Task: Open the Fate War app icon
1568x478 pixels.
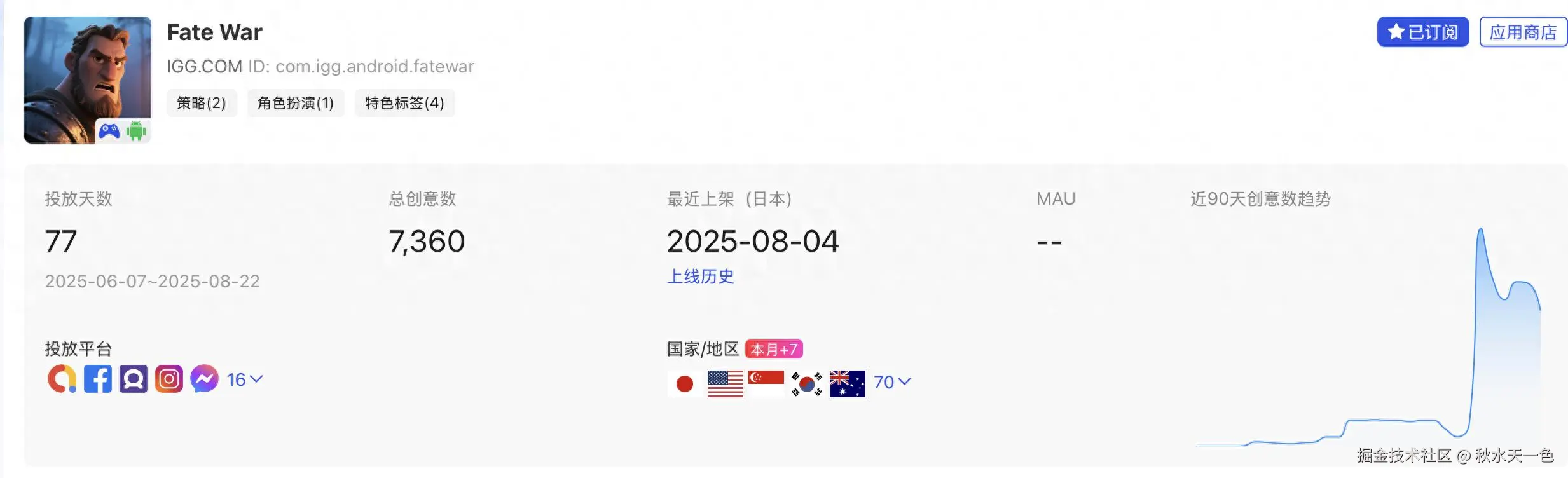Action: (x=87, y=79)
